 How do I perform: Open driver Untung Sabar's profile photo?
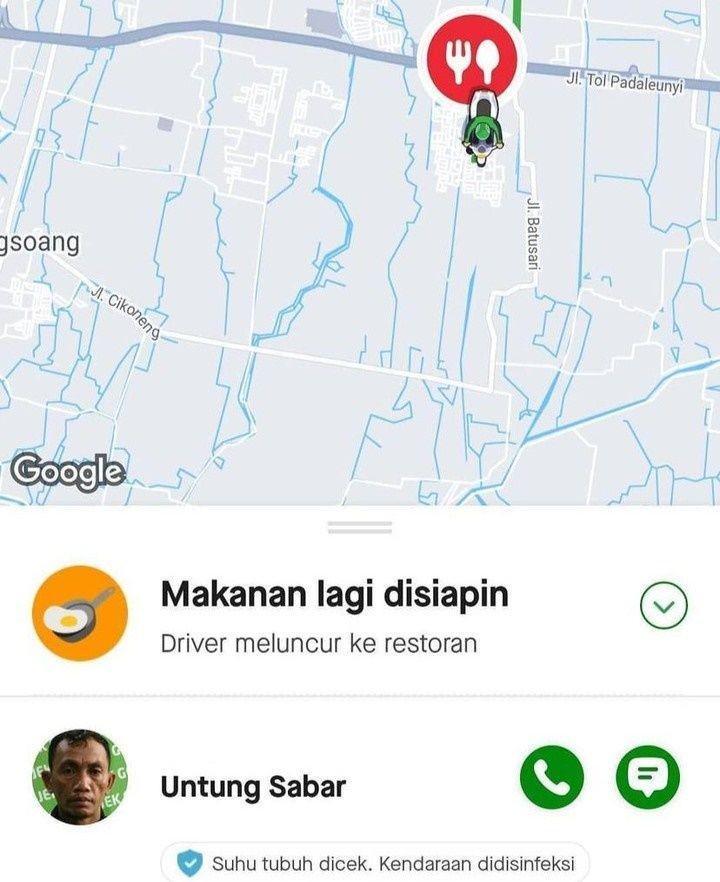(x=80, y=777)
